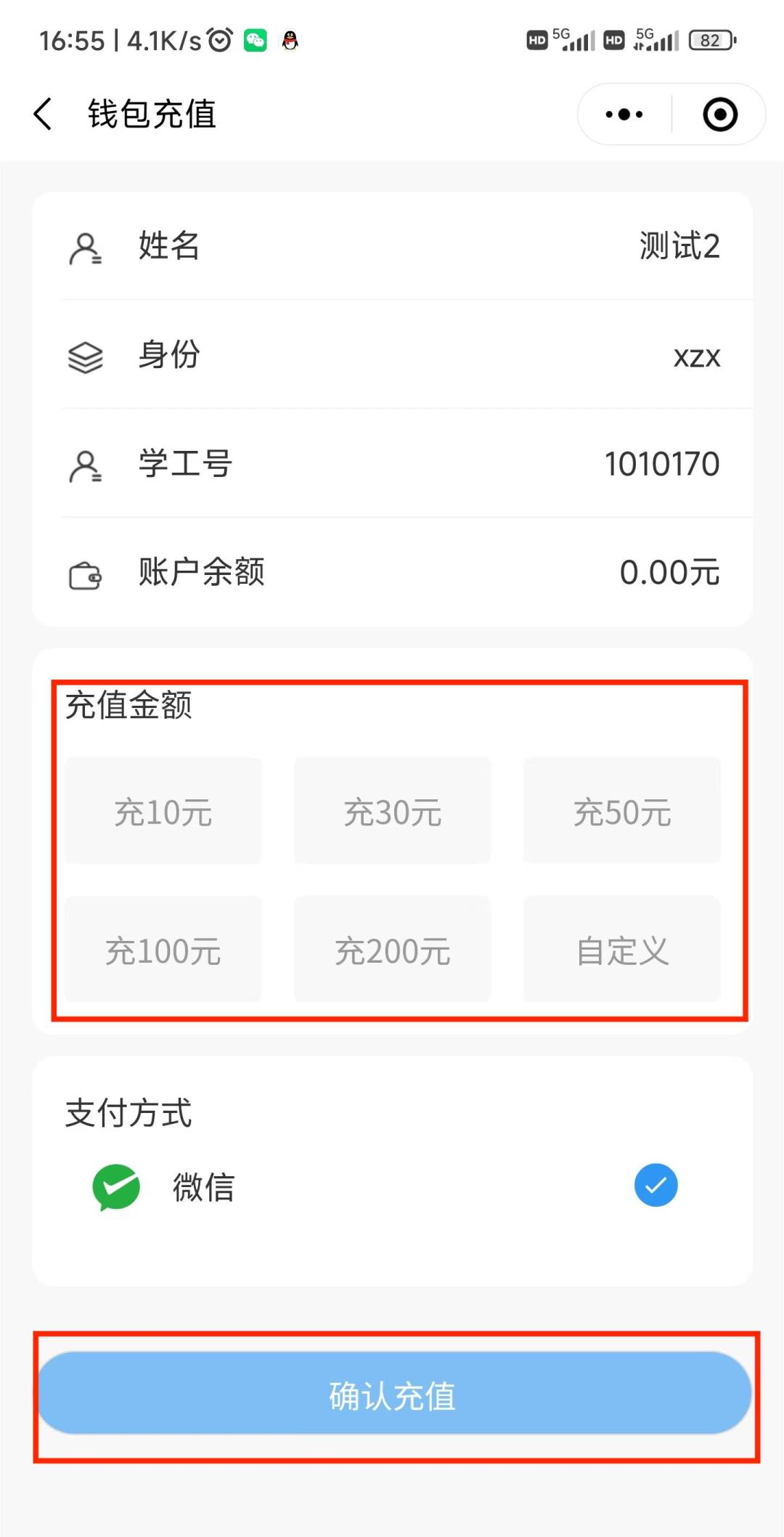Viewport: 784px width, 1537px height.
Task: Close the mini program via circle icon
Action: pos(720,114)
